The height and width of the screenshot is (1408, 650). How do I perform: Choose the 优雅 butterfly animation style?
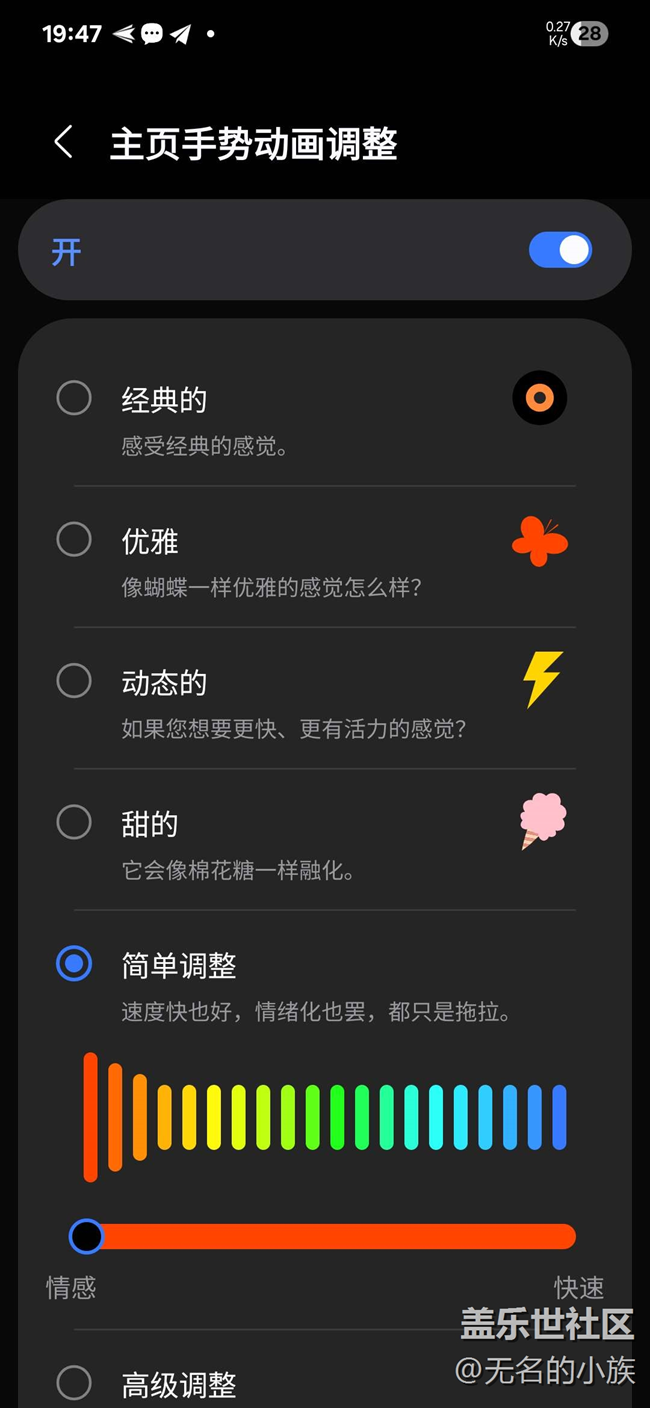(x=74, y=540)
